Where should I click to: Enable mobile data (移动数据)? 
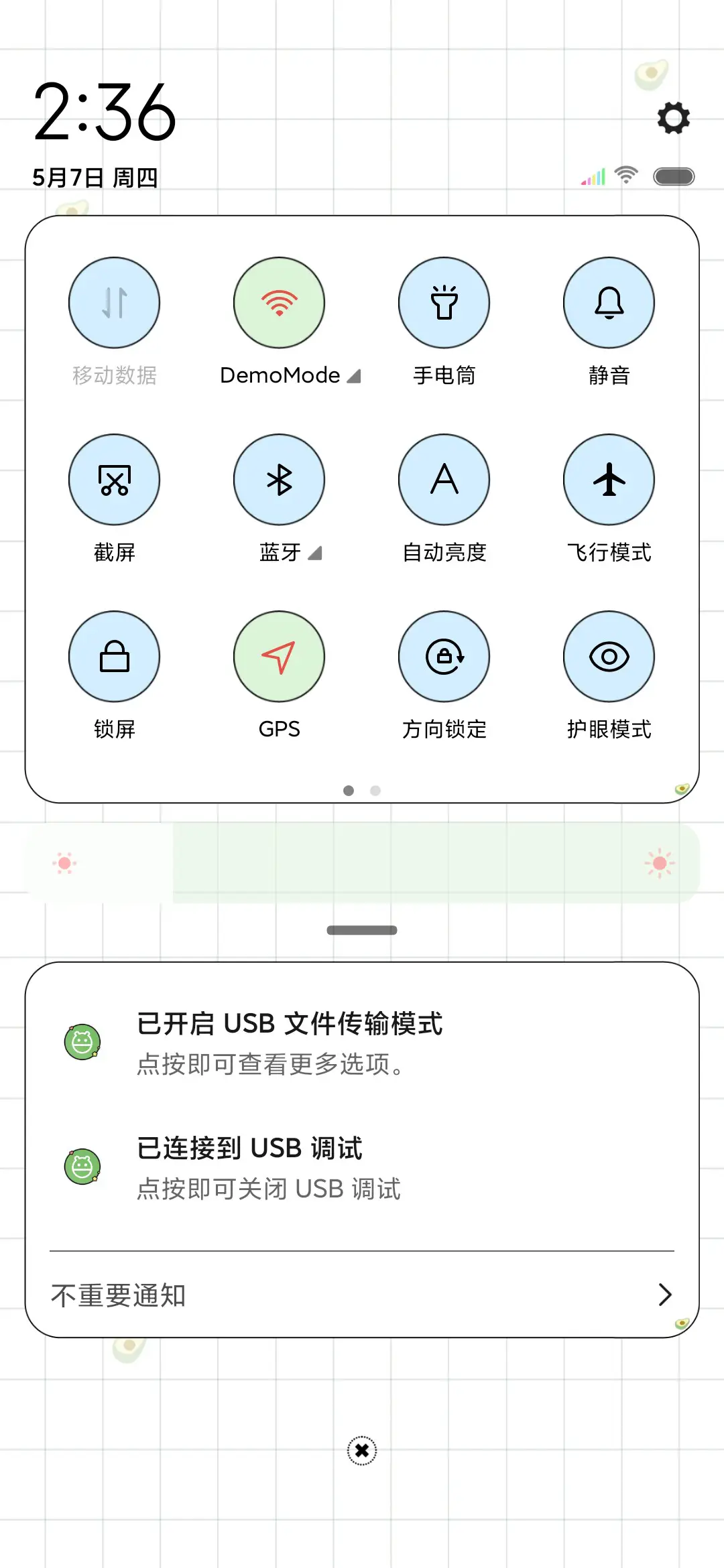pos(114,303)
